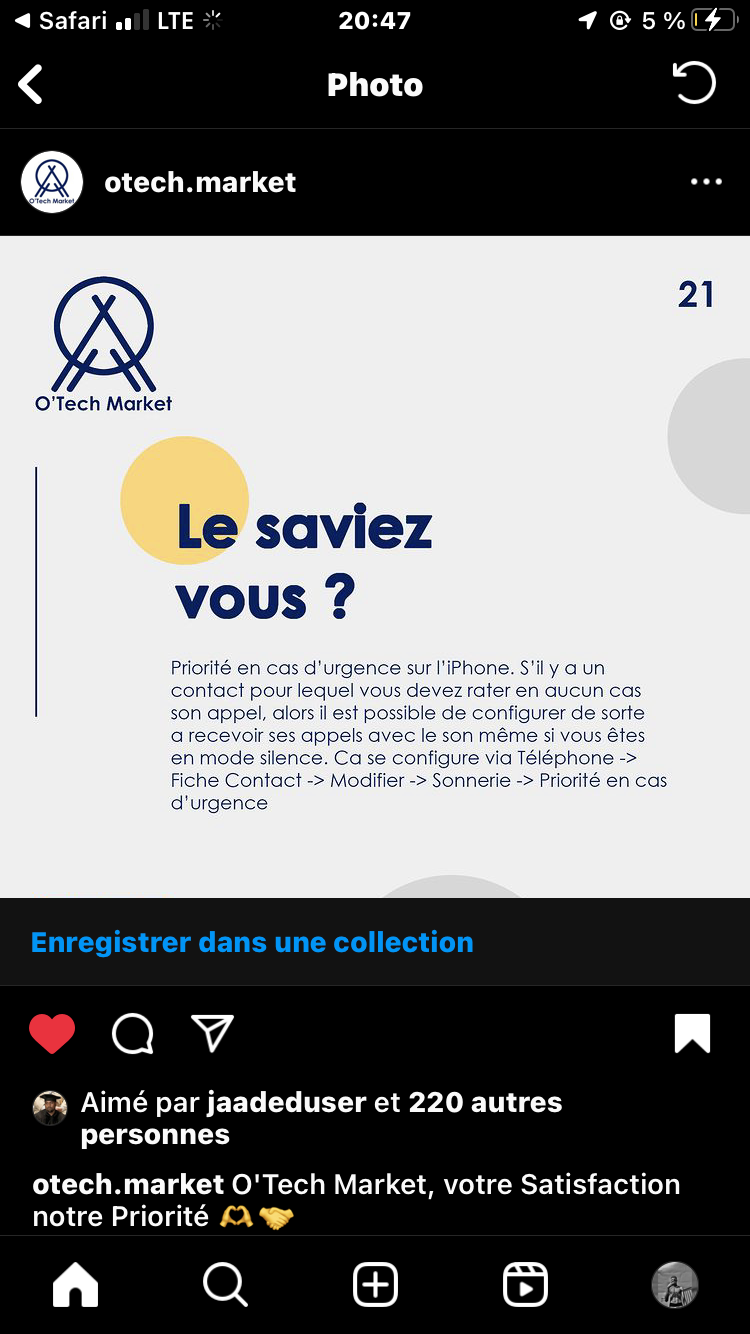Open the jaadeduser profile from the likes line
The image size is (750, 1334).
click(286, 1102)
